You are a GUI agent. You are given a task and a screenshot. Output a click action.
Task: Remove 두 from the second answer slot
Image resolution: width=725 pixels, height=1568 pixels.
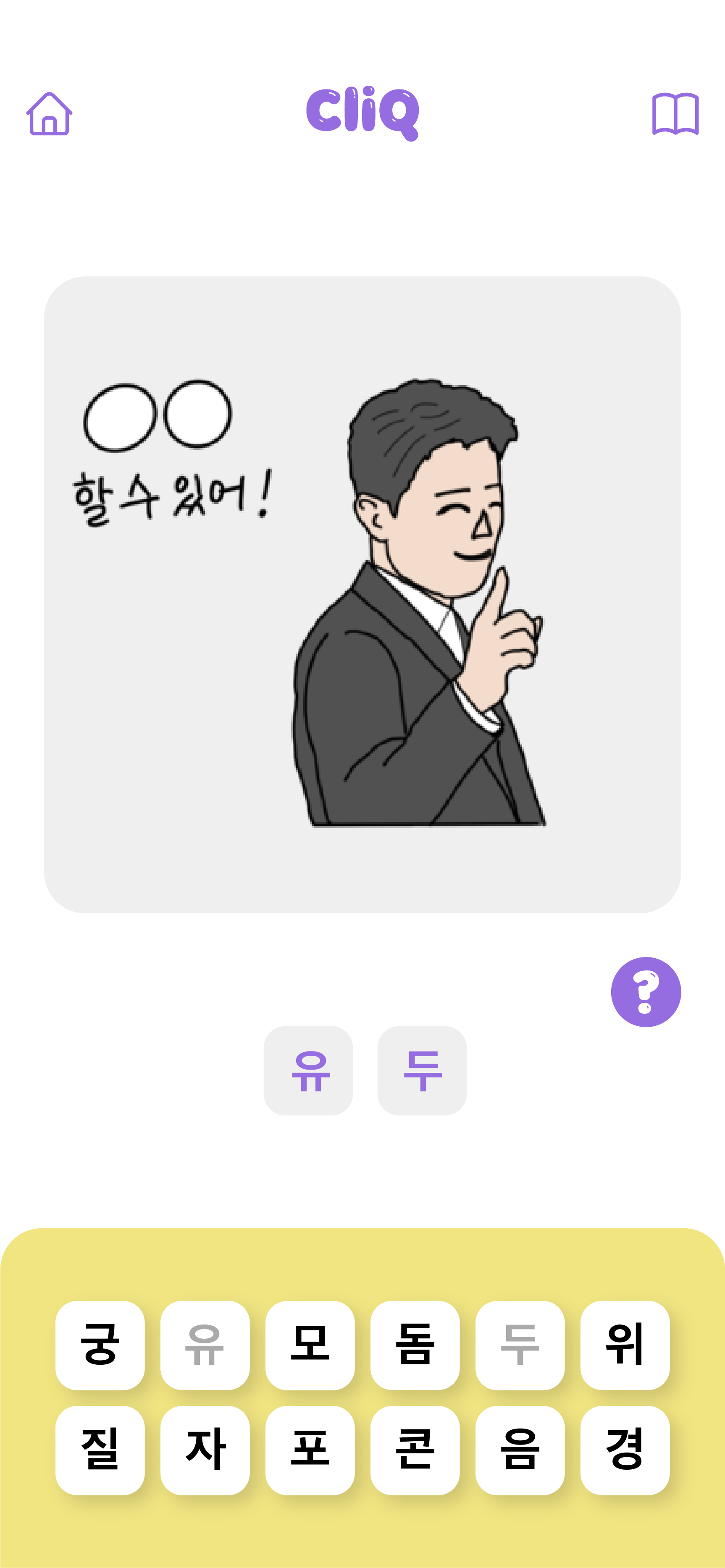tap(422, 1070)
